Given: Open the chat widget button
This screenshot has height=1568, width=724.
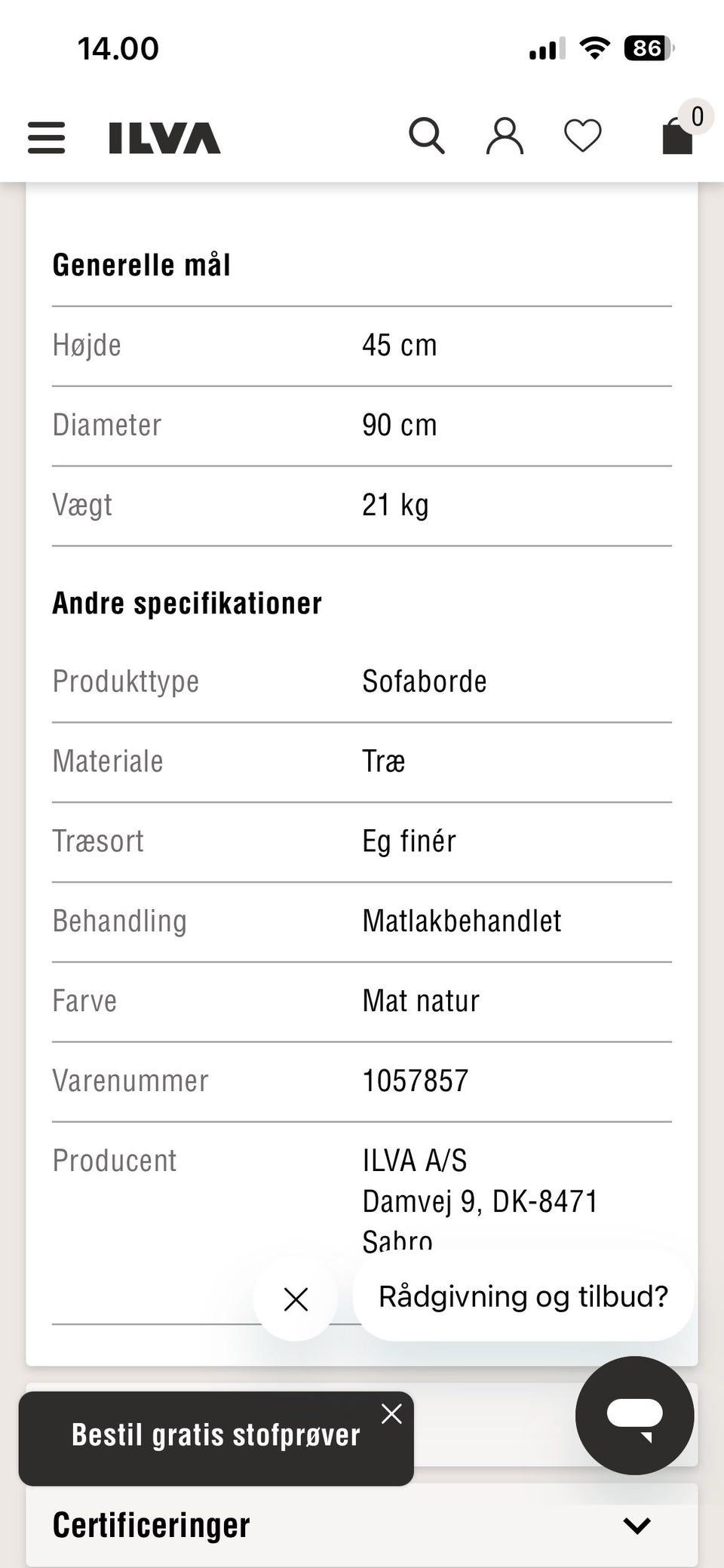Looking at the screenshot, I should pyautogui.click(x=634, y=1416).
